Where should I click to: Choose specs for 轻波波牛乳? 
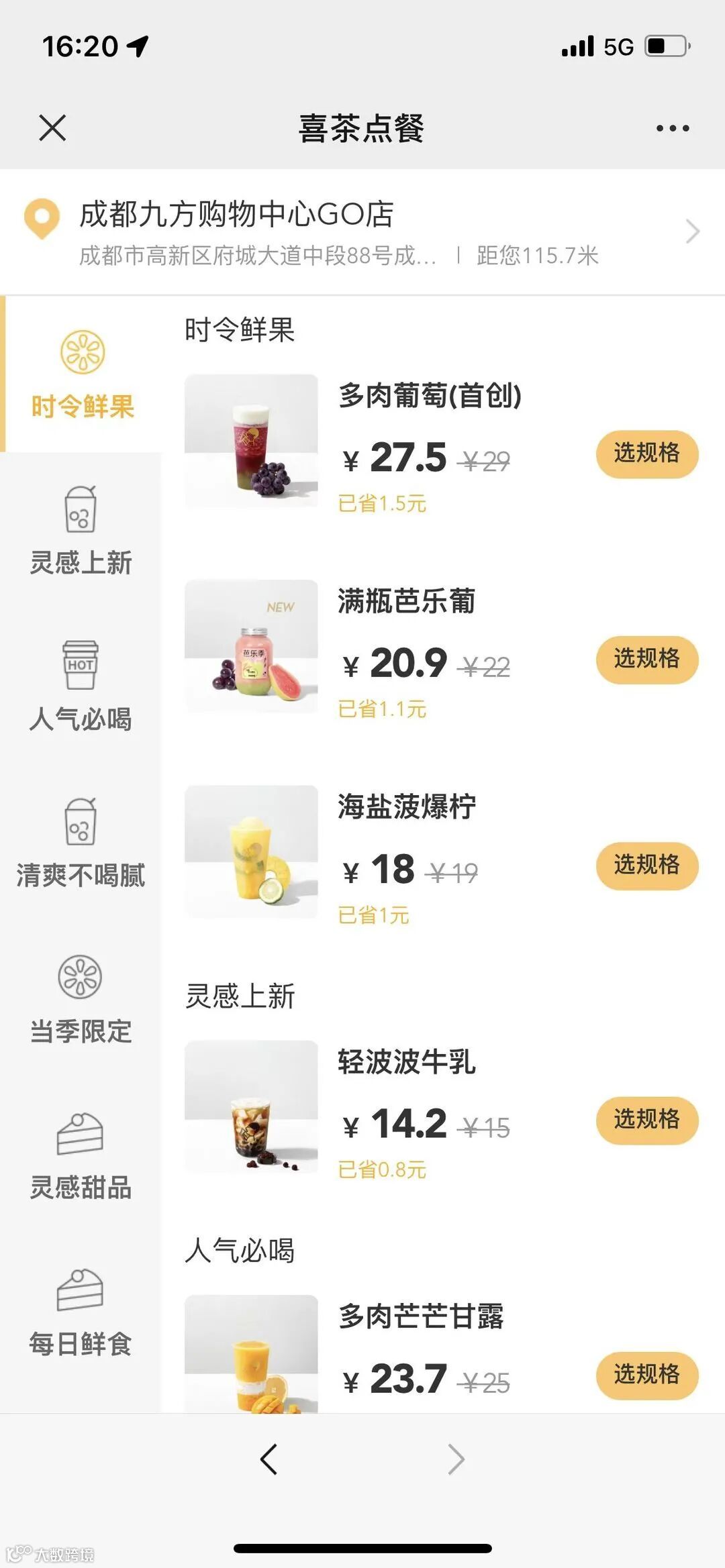pyautogui.click(x=646, y=1120)
